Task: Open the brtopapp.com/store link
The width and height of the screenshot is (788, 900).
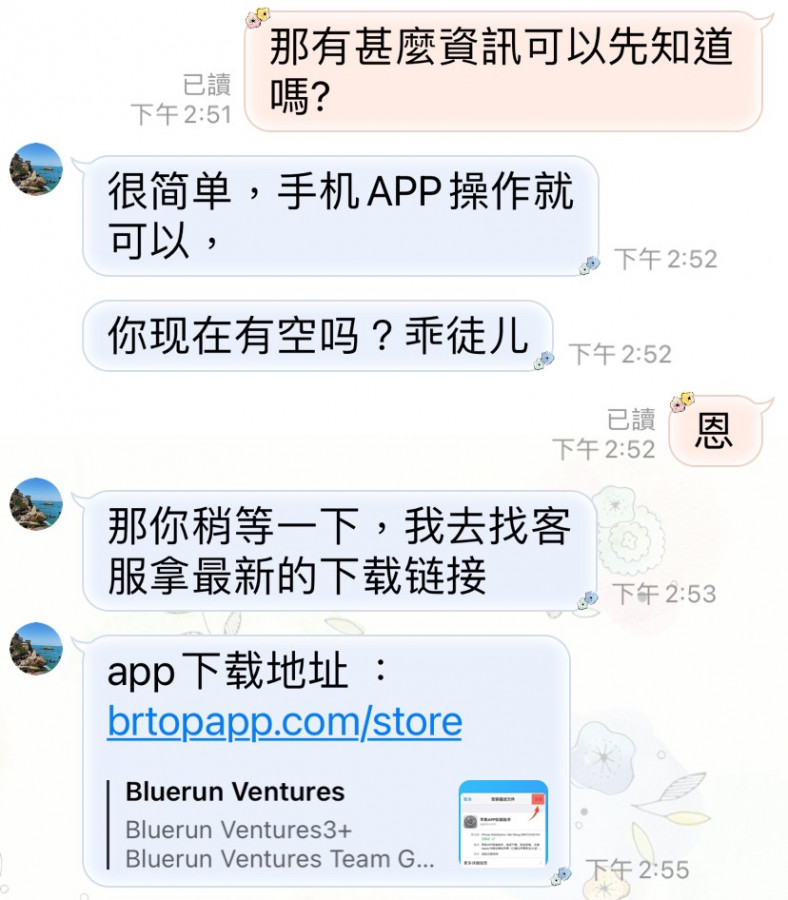Action: tap(284, 721)
